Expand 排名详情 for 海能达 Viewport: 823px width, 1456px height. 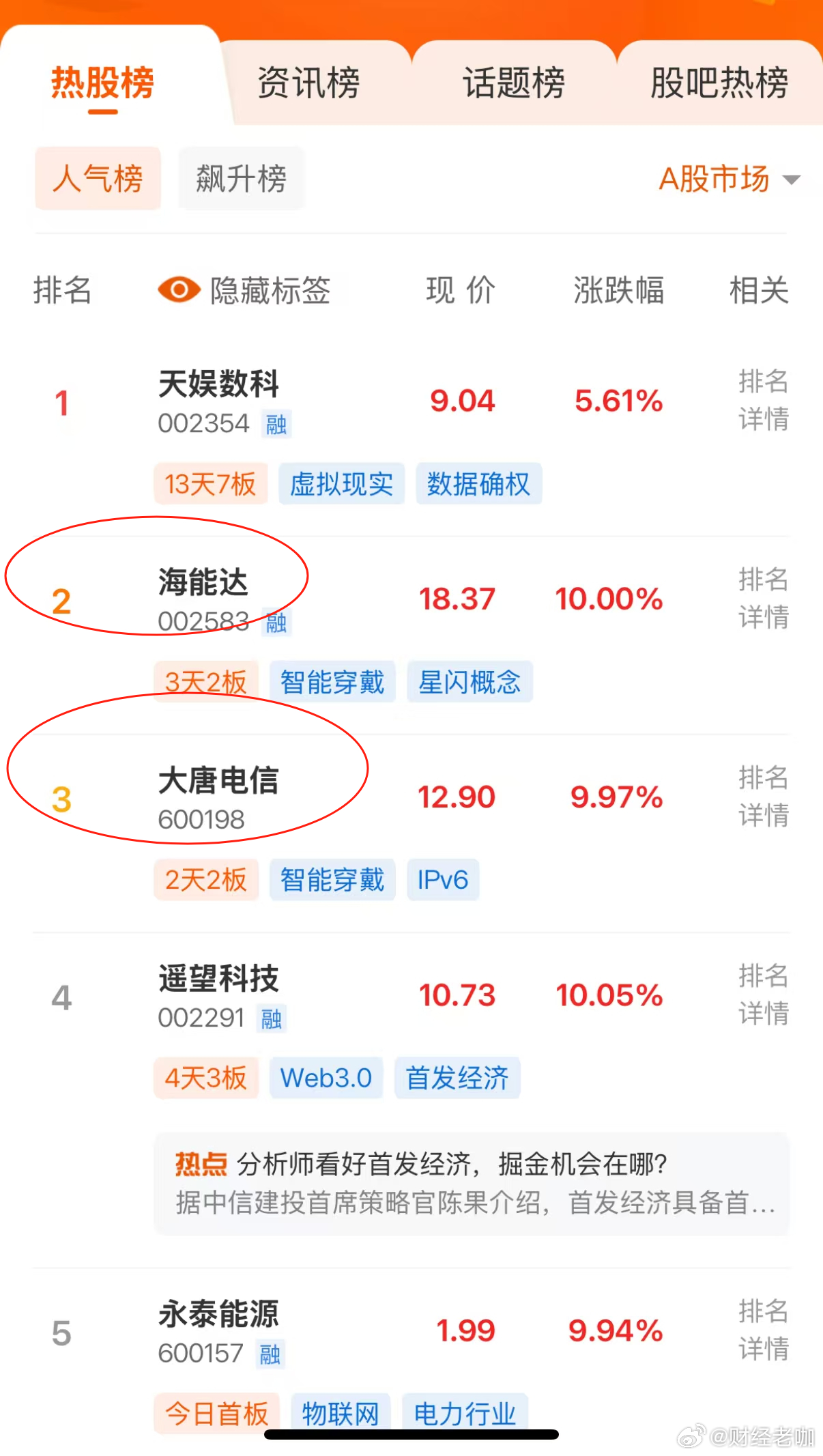pos(762,597)
